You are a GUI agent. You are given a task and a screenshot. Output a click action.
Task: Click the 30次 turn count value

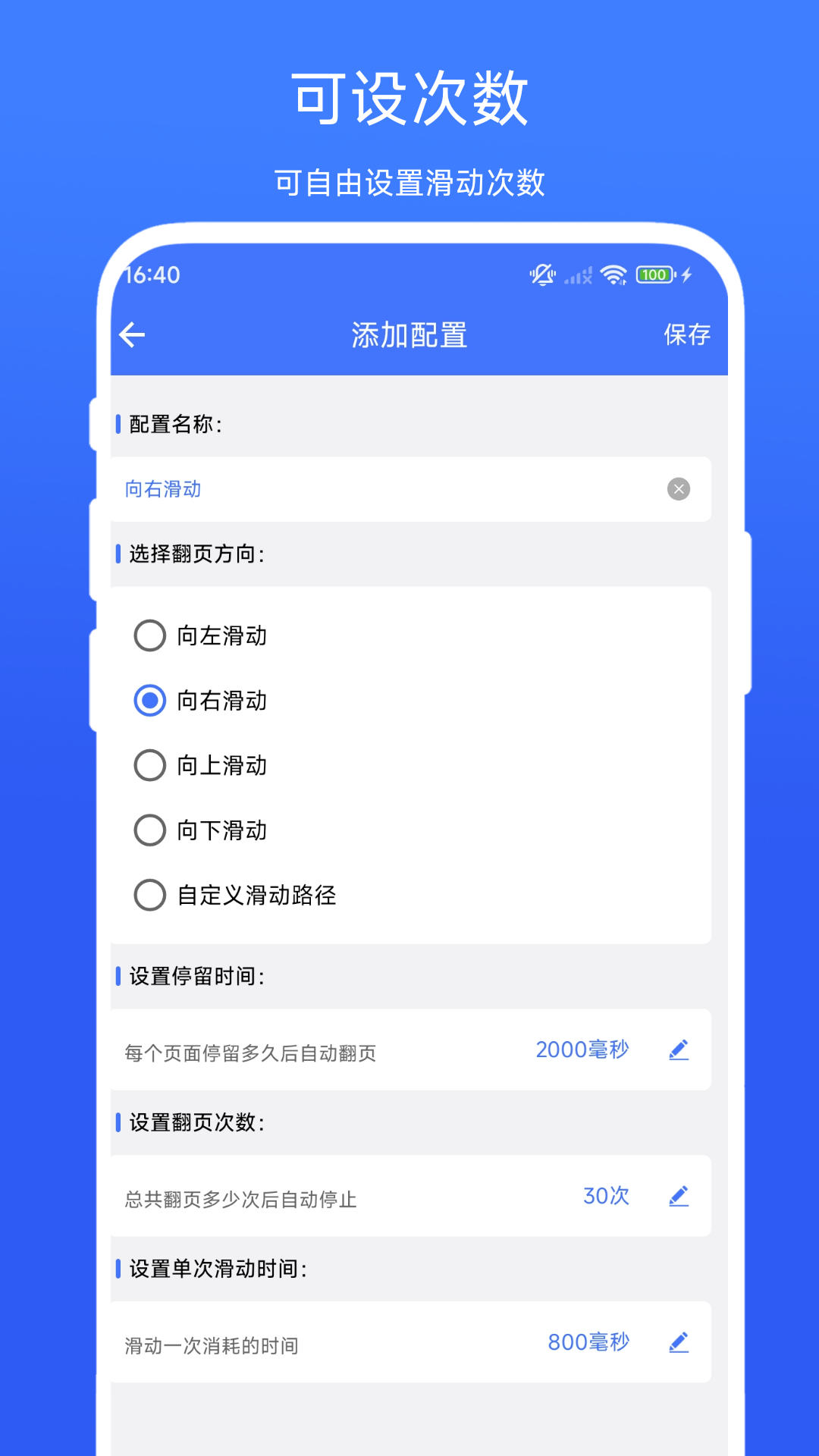coord(605,1196)
